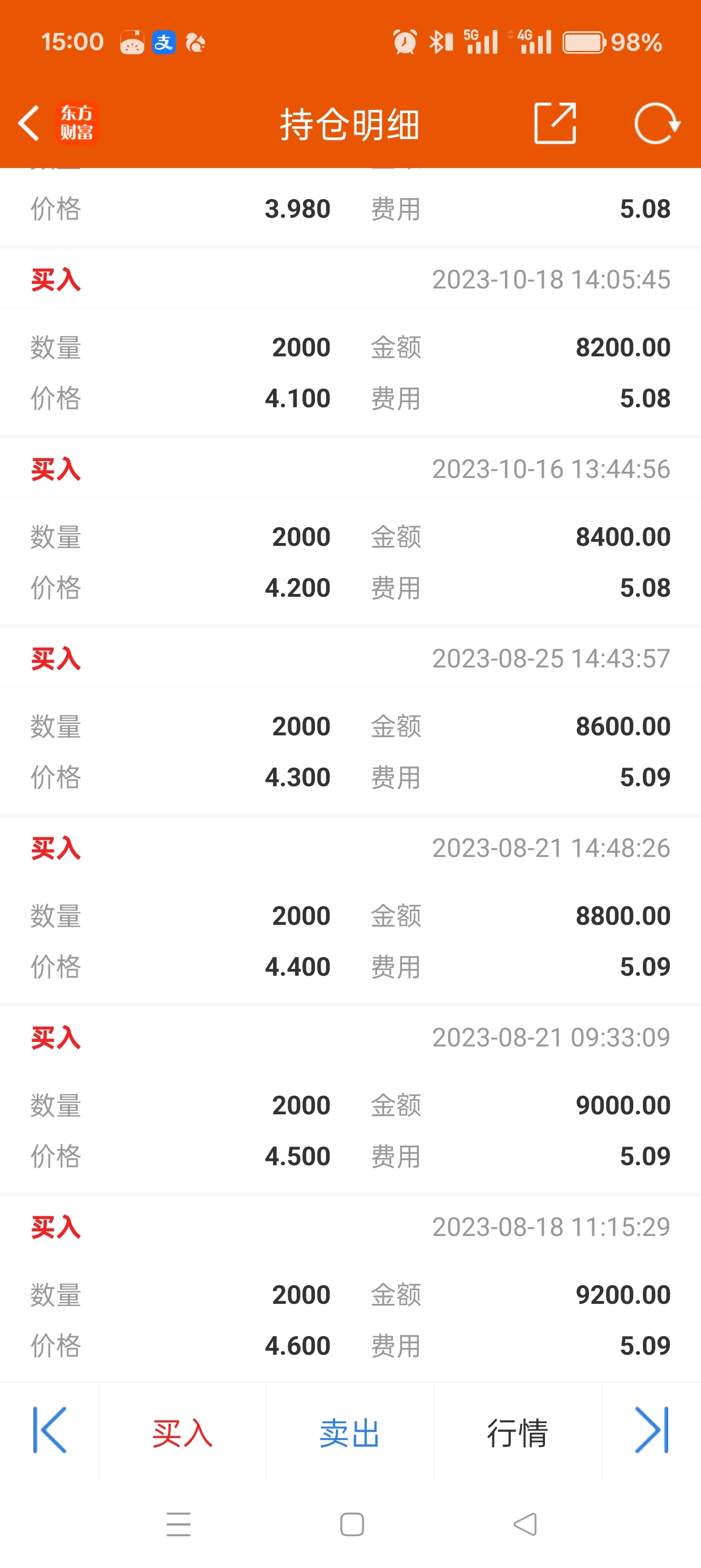This screenshot has width=701, height=1568.
Task: Open the 行情 market quotes
Action: (x=517, y=1432)
